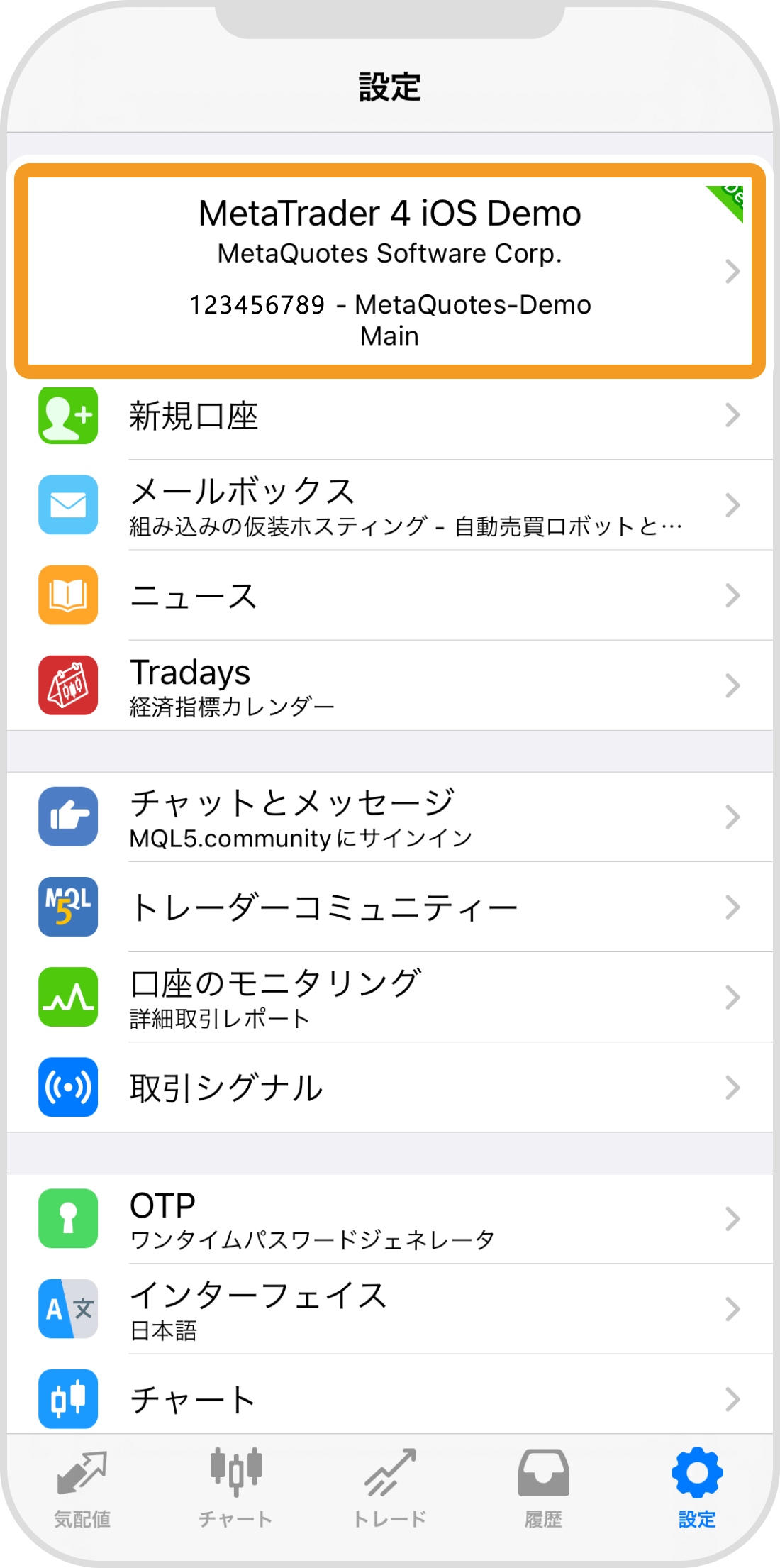
Task: Tap the チャットとメッセージ thumbs-up icon
Action: point(67,817)
